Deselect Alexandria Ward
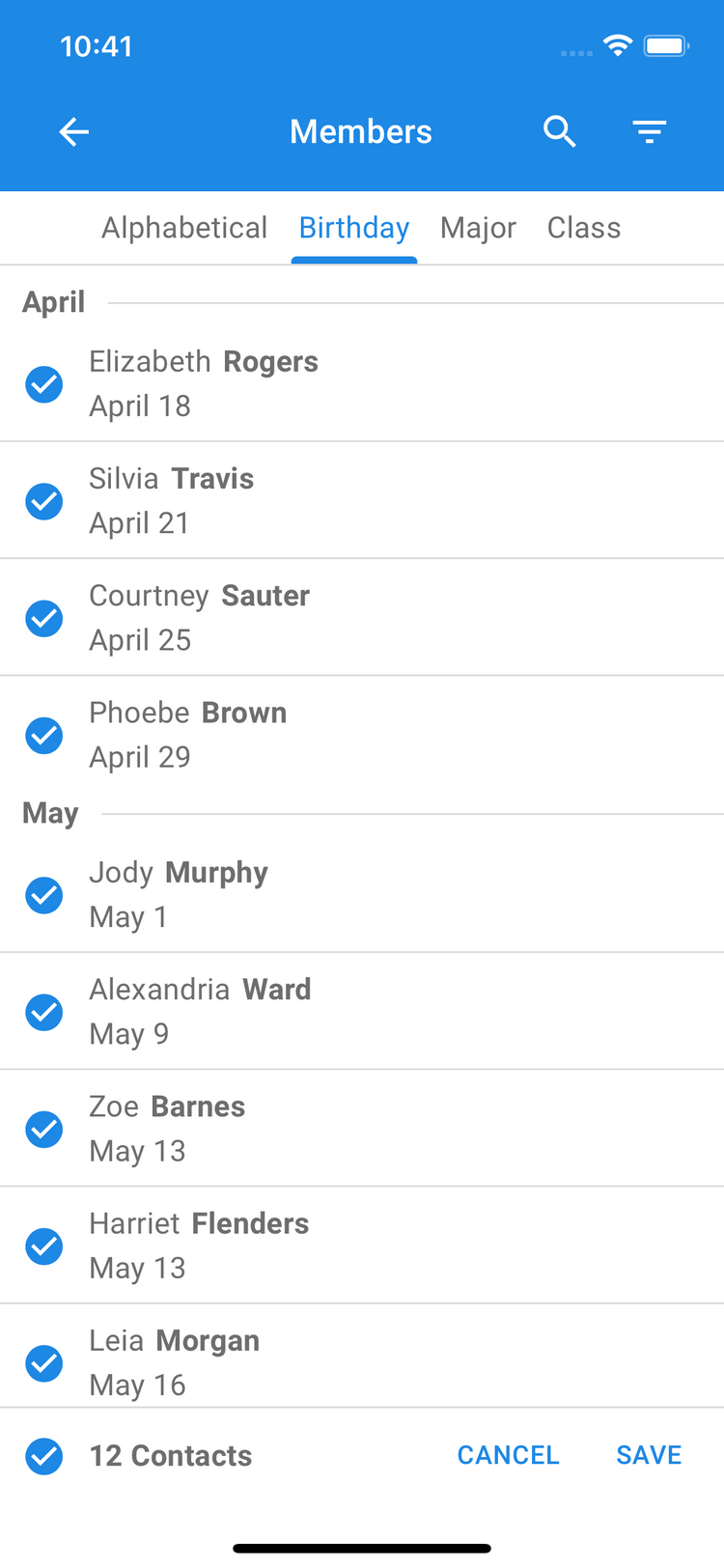Screen dimensions: 724x1568 tap(44, 1012)
